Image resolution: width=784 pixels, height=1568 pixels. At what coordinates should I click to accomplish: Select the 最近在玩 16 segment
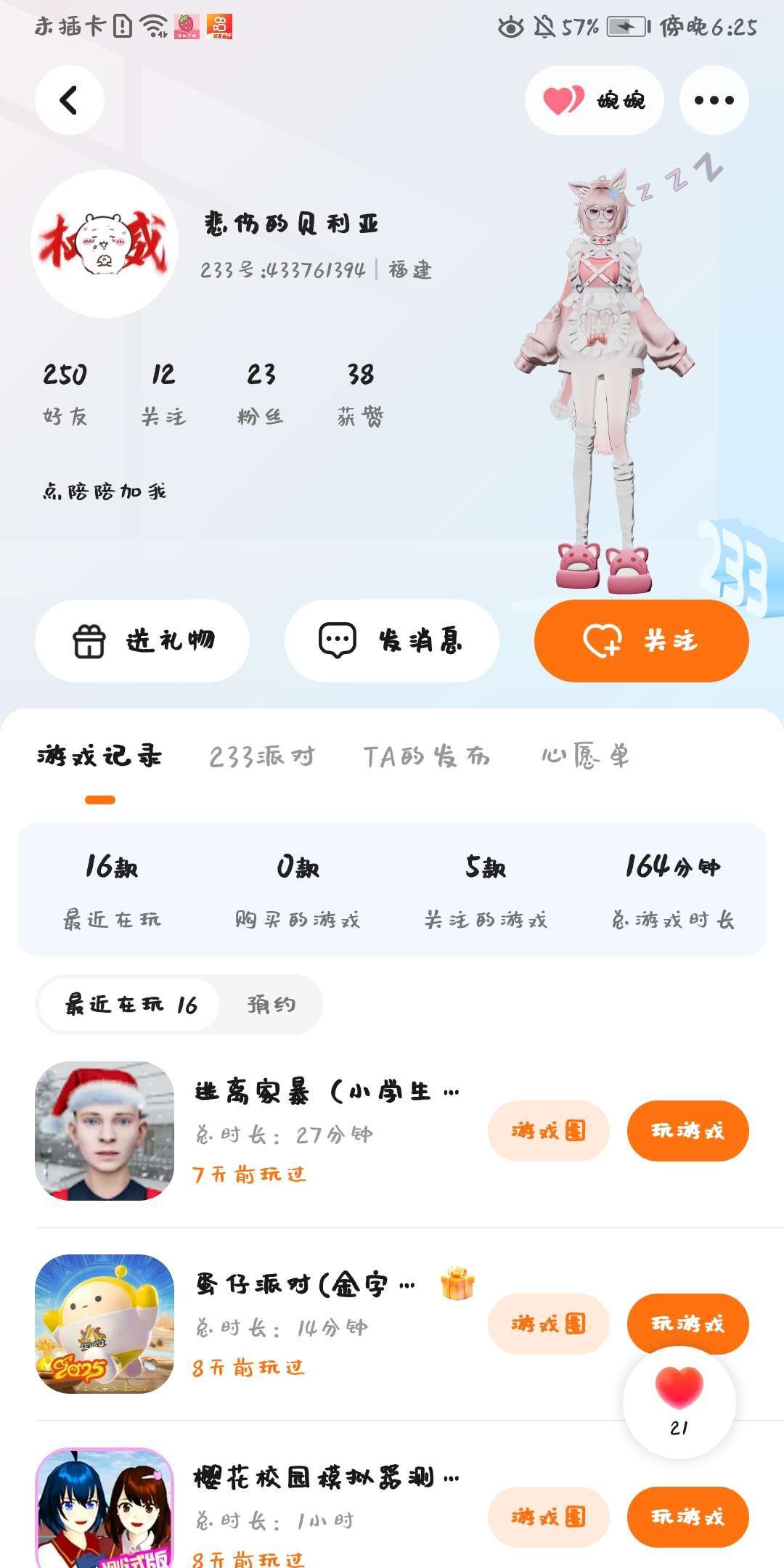pos(129,1005)
